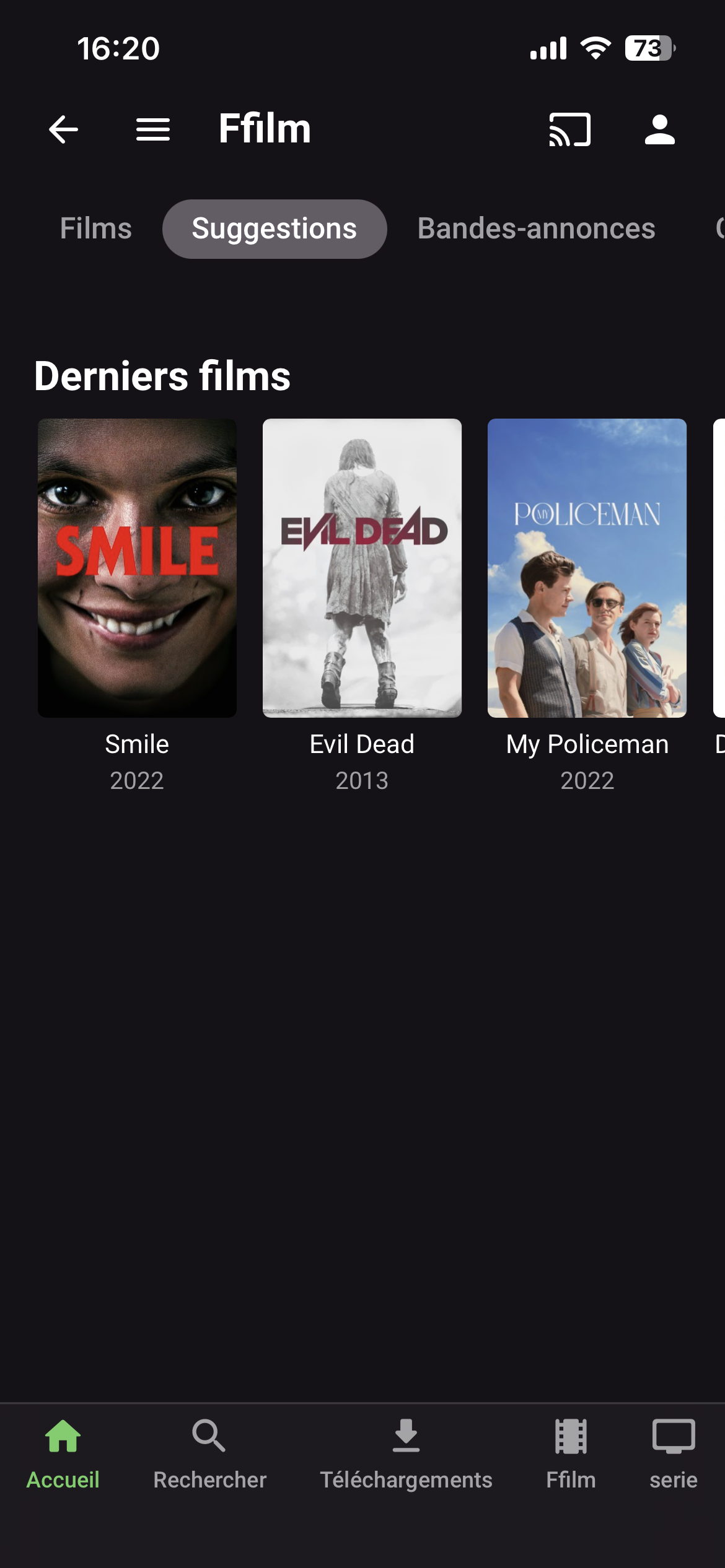Select the Suggestions tab

(x=275, y=229)
